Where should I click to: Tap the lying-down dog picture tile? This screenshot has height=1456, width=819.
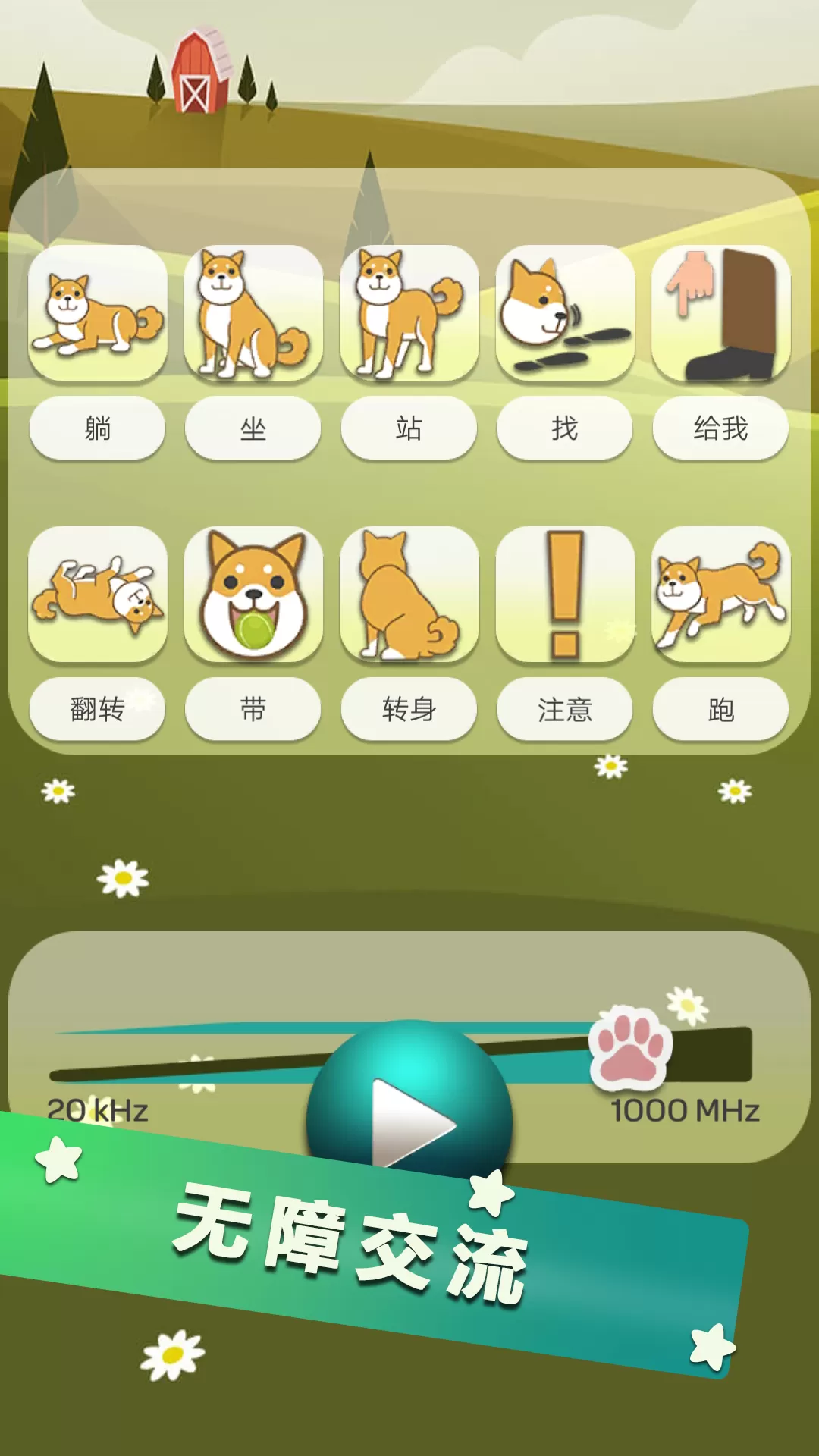point(97,313)
